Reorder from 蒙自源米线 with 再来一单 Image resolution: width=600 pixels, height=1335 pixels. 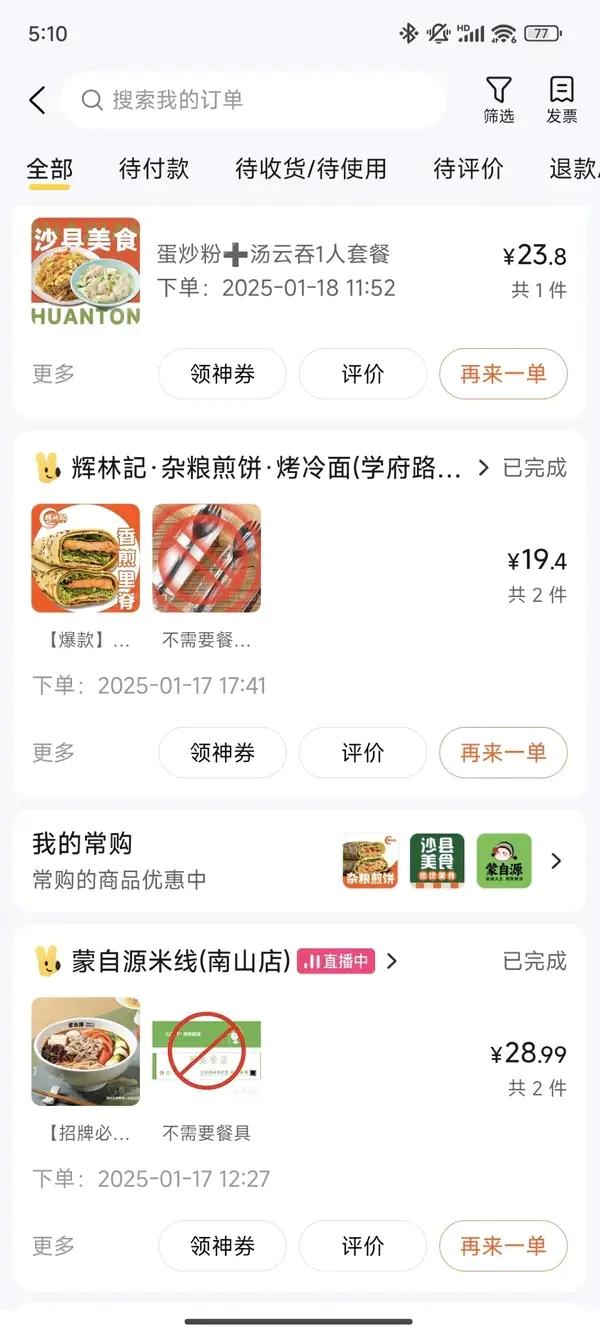(x=503, y=1246)
